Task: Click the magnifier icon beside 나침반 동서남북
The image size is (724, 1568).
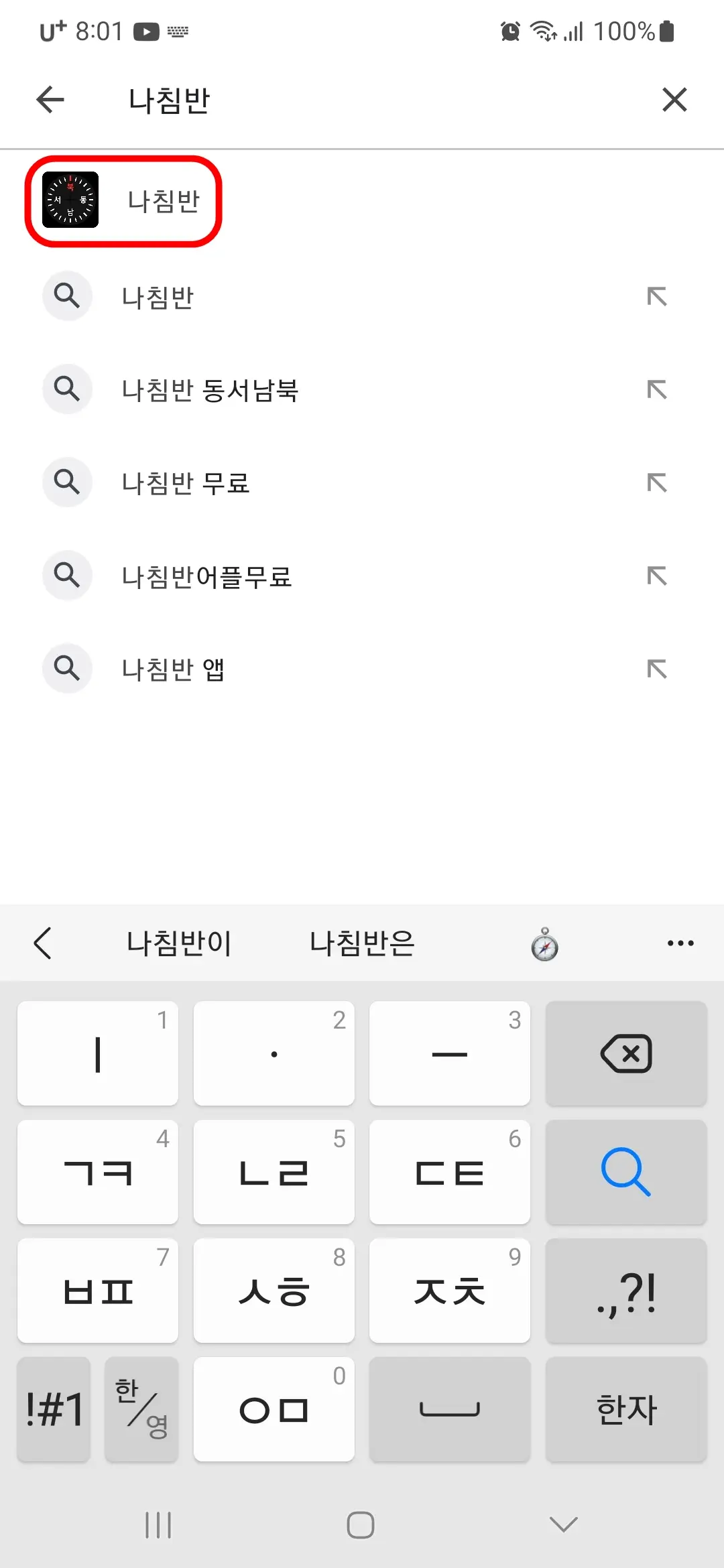Action: (x=67, y=389)
